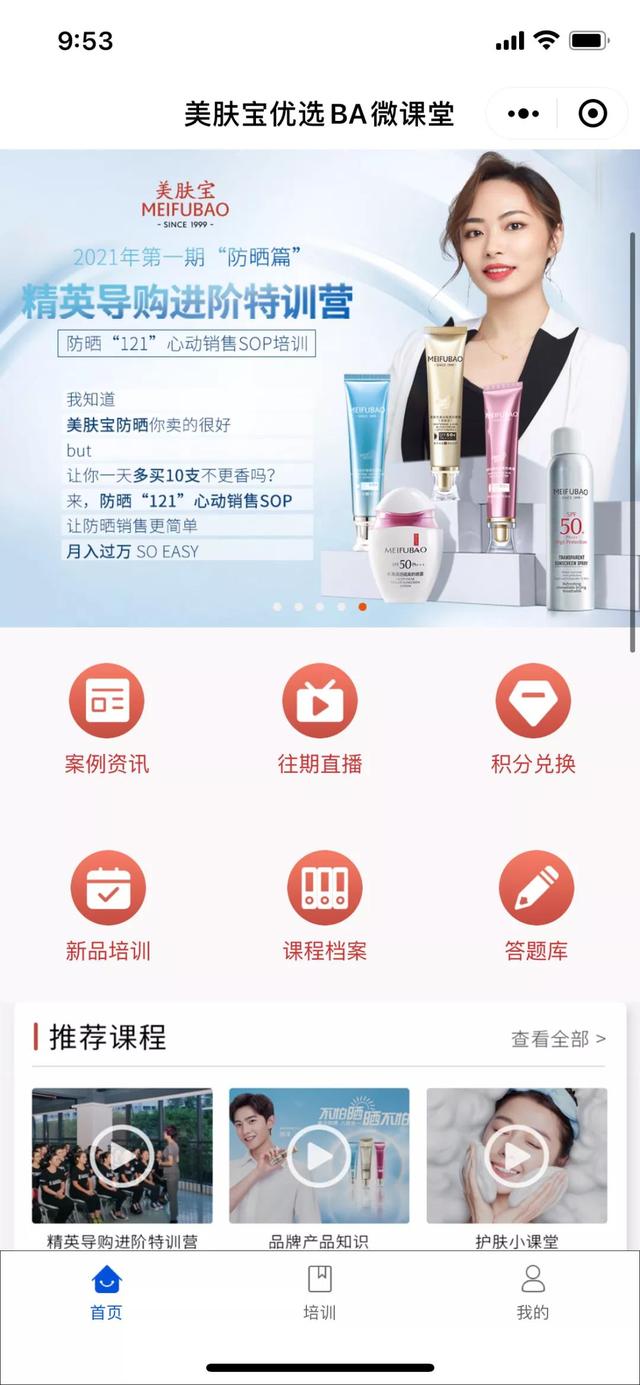Screen dimensions: 640x1385
Task: Open the mini program more options menu
Action: pos(523,114)
